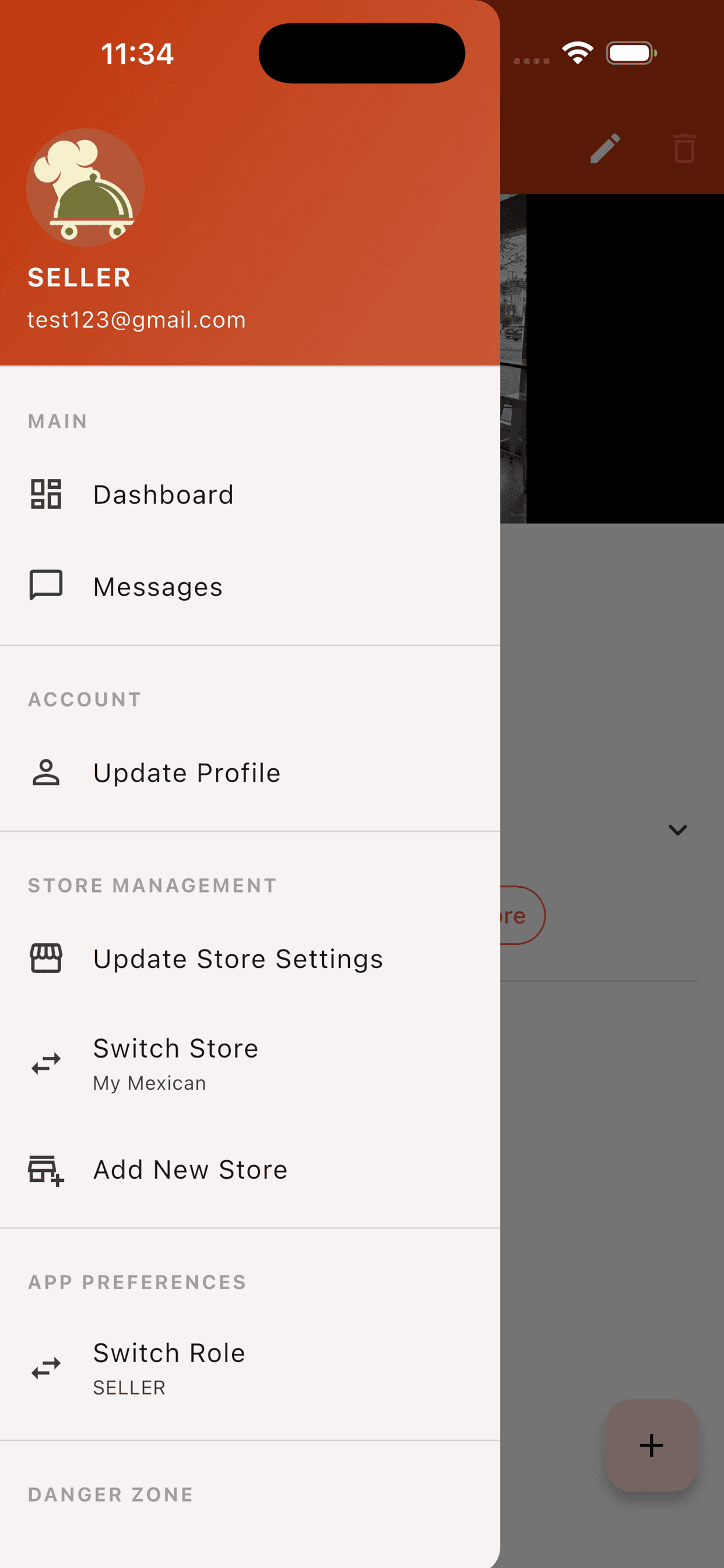724x1568 pixels.
Task: Tap the plus floating action button
Action: [x=651, y=1445]
